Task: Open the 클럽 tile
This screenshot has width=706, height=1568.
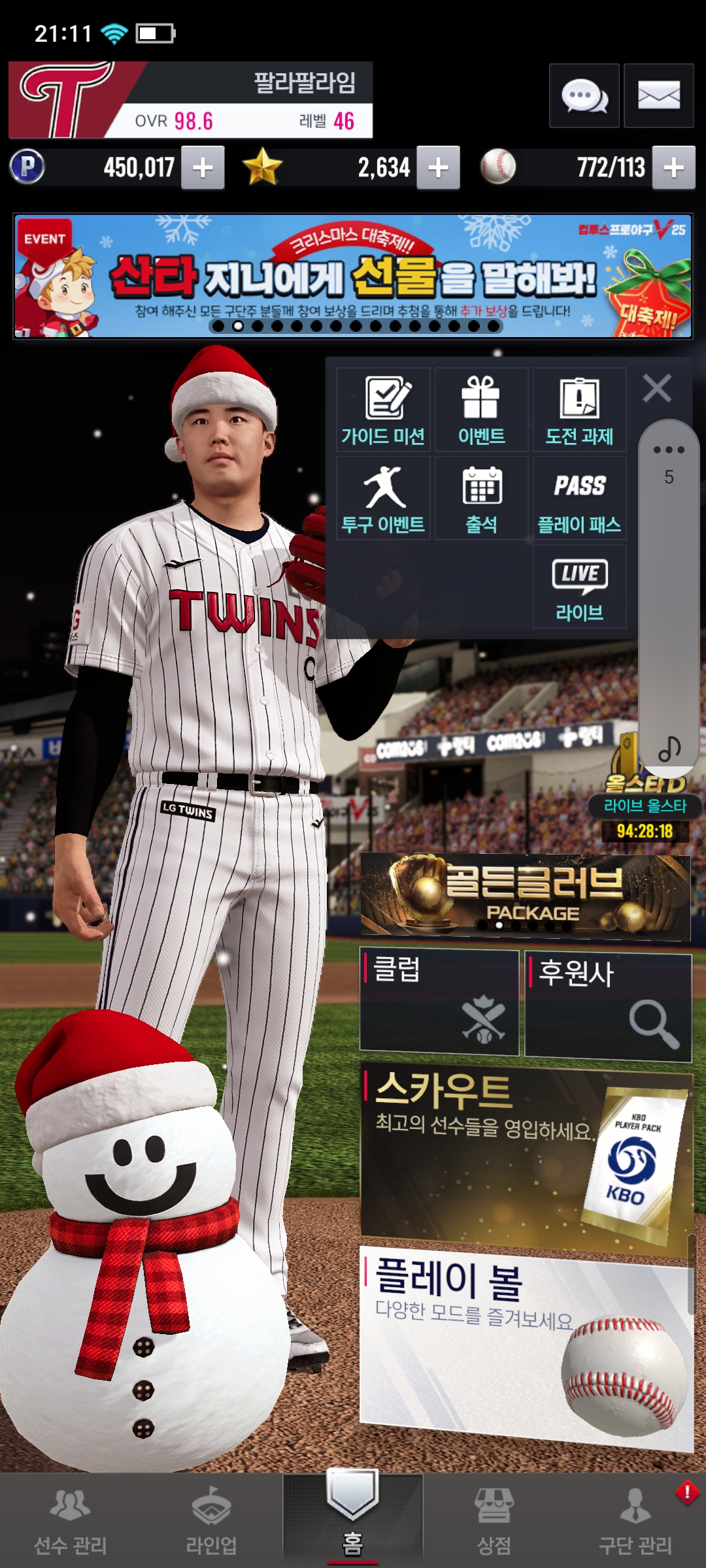Action: click(x=439, y=1002)
